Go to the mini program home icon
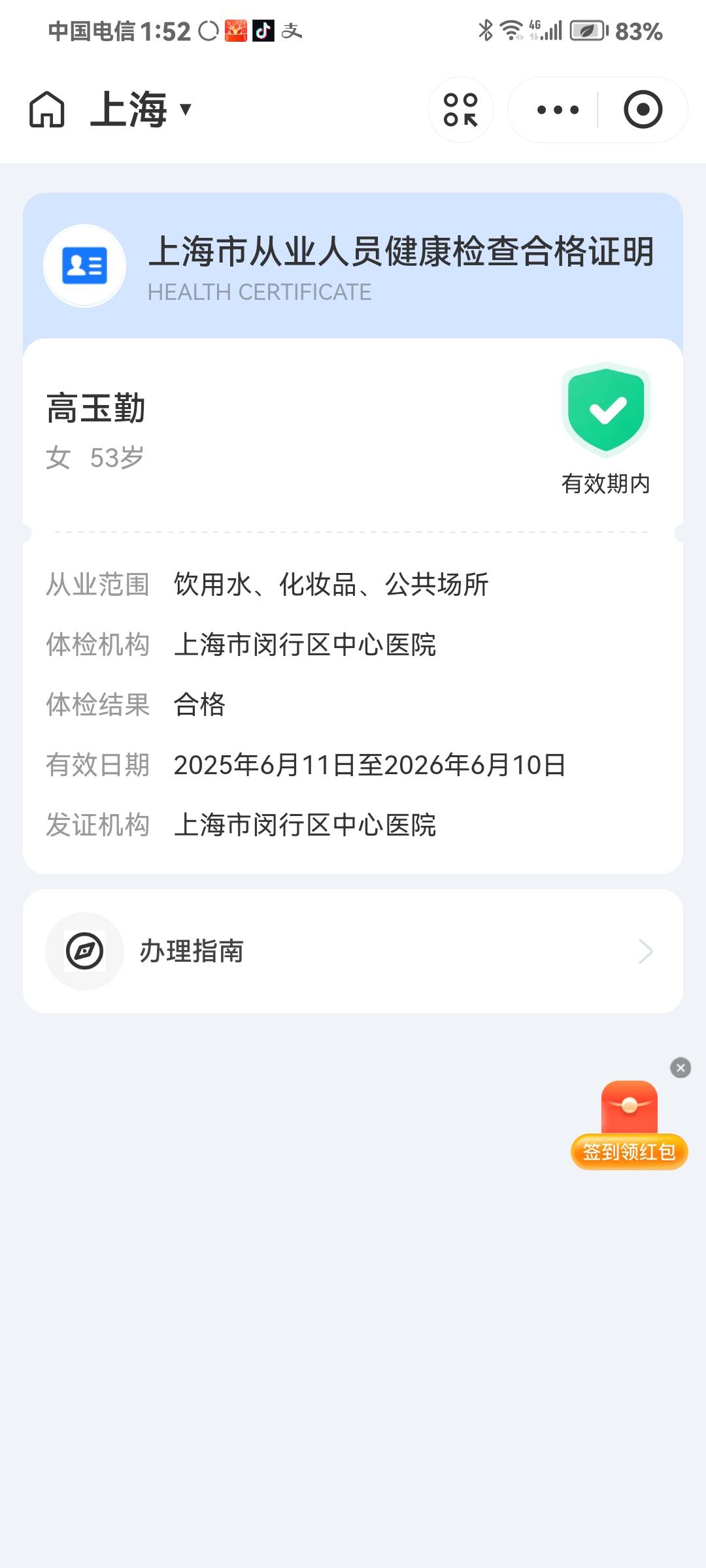 pyautogui.click(x=47, y=109)
